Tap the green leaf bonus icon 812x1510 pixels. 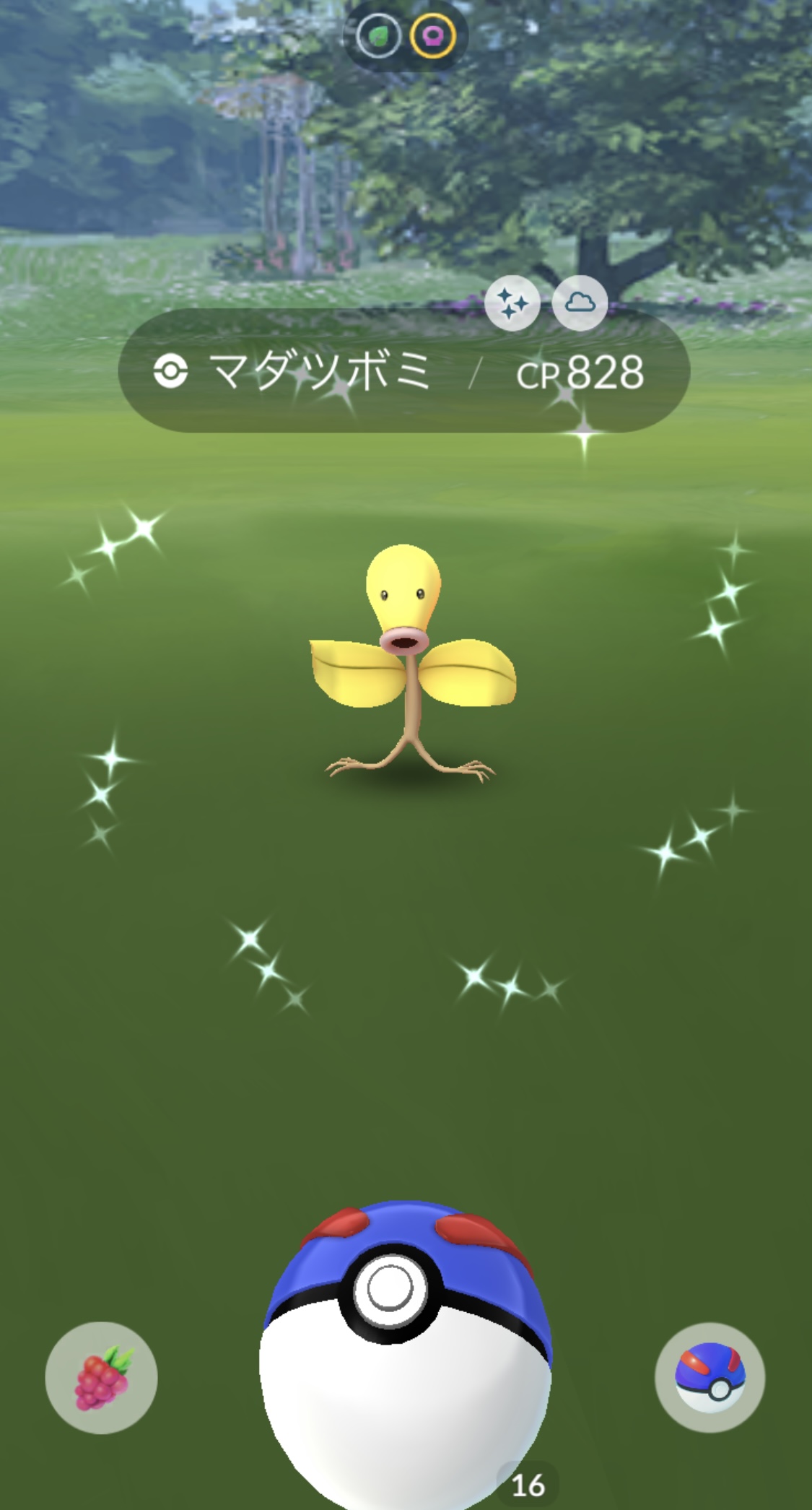click(x=378, y=35)
